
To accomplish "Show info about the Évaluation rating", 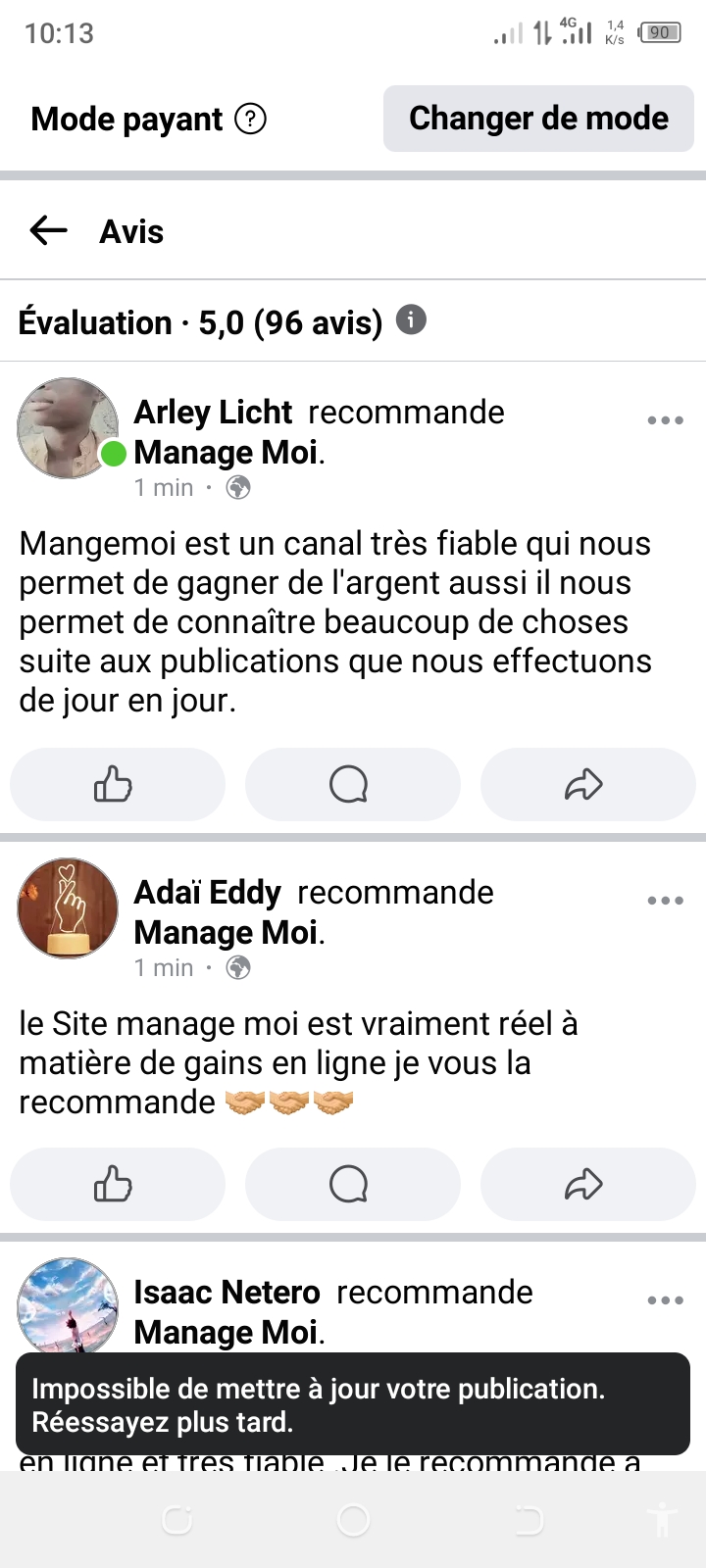I will [x=411, y=319].
